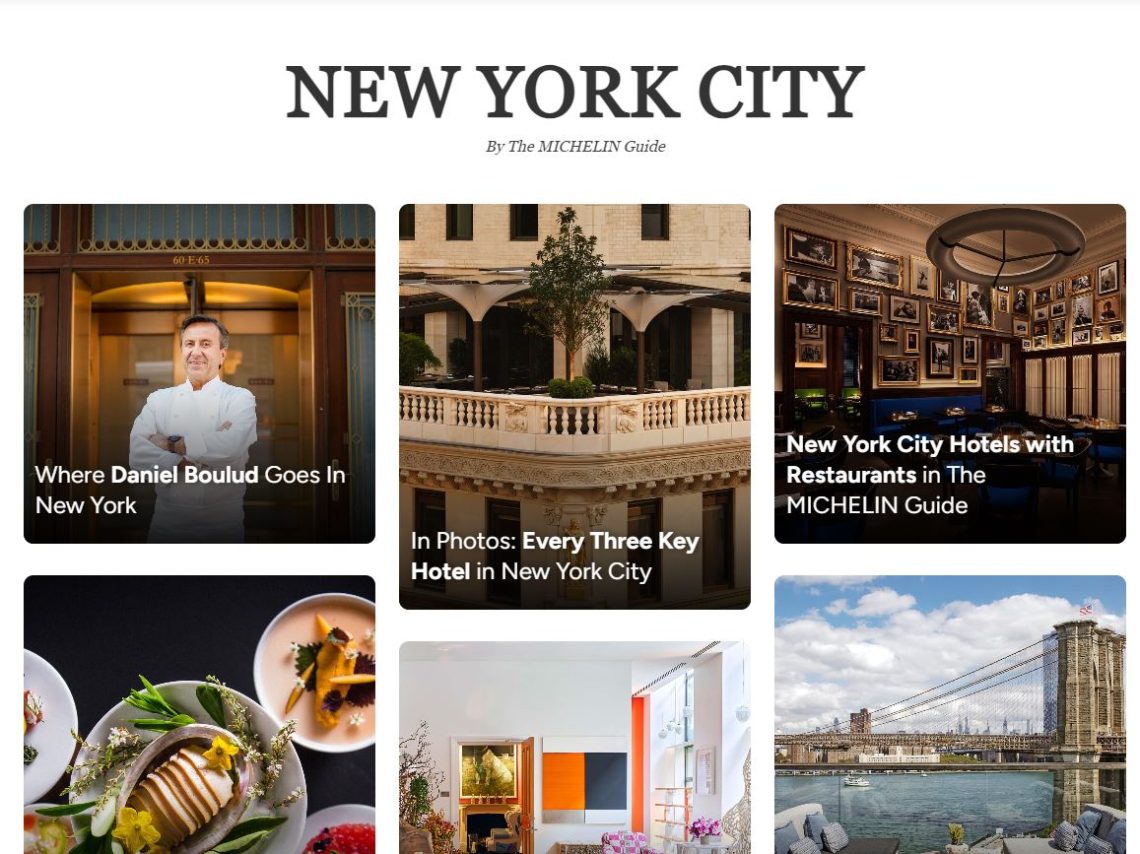Open the Brooklyn Bridge view card
Viewport: 1140px width, 854px height.
click(x=949, y=714)
